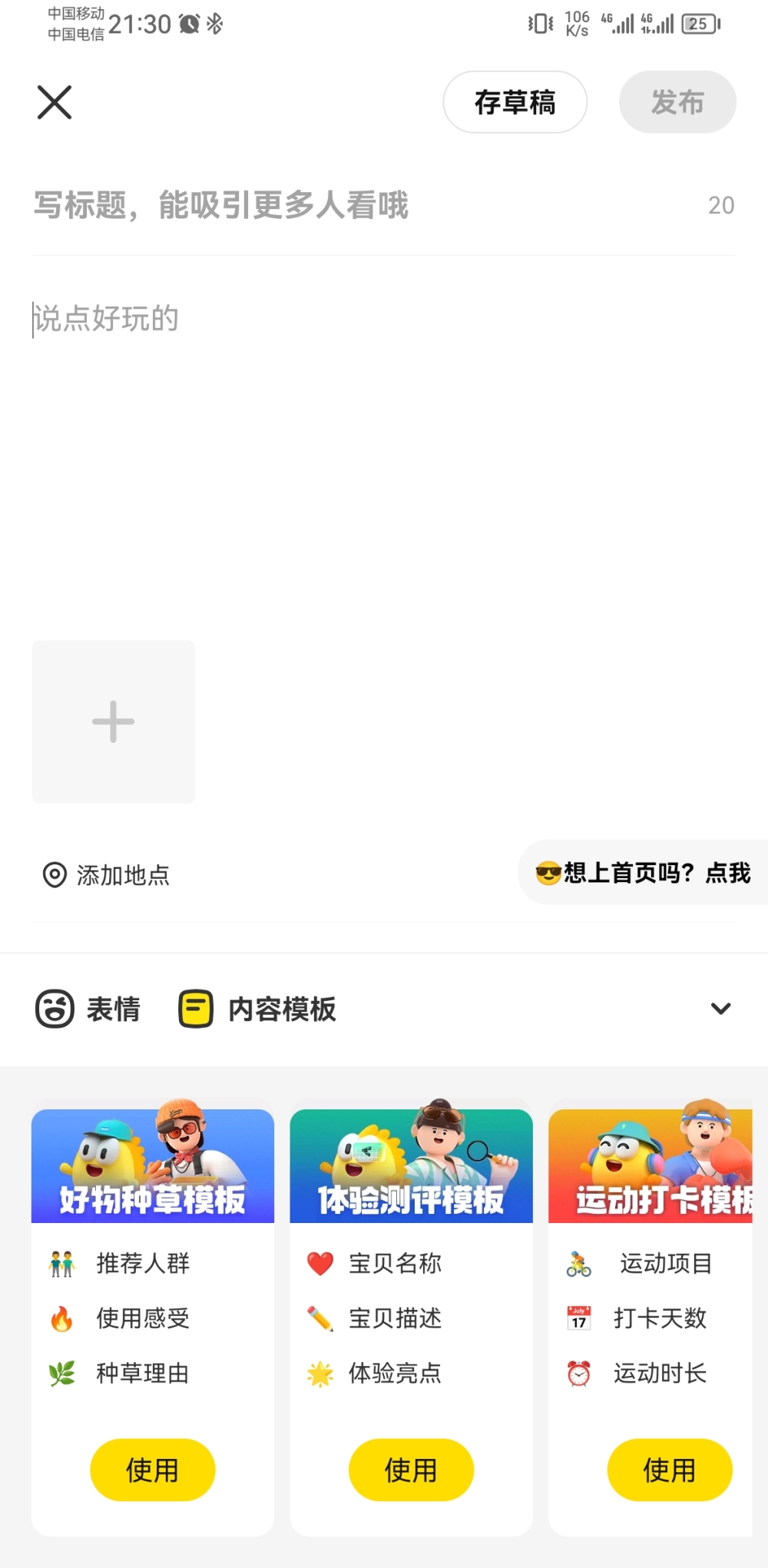Collapse the template panel with the chevron
This screenshot has width=768, height=1568.
[720, 1009]
